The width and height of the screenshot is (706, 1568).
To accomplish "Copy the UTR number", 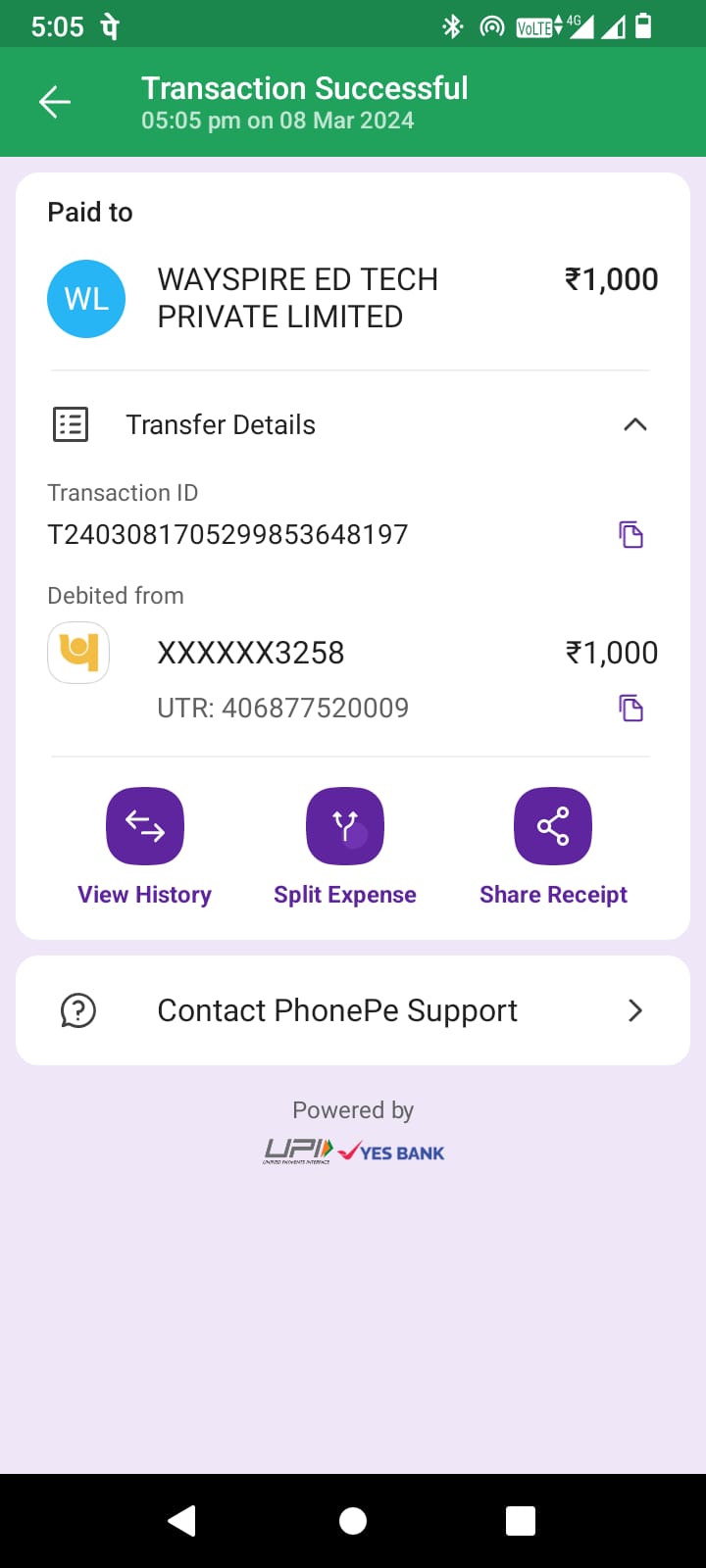I will pos(630,708).
